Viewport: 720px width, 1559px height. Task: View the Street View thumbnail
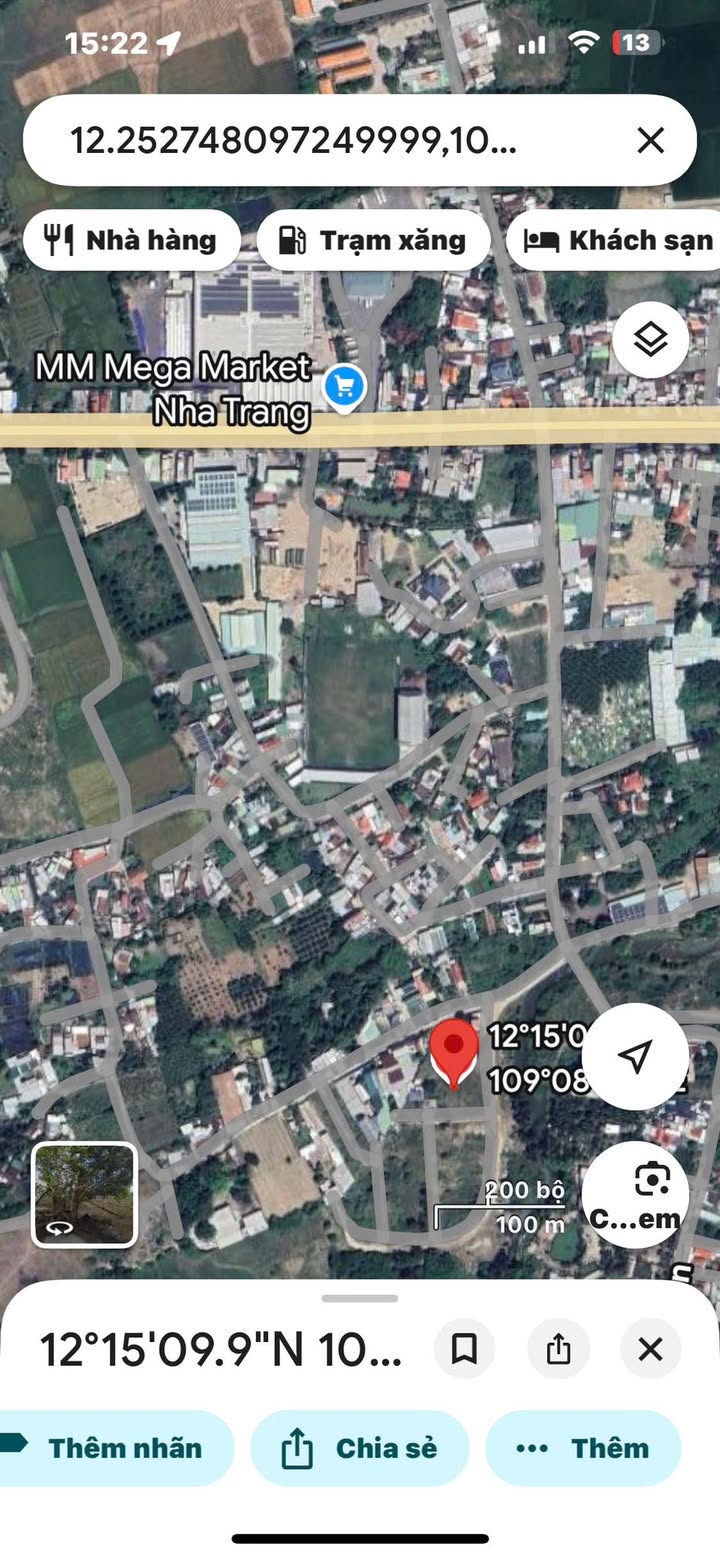84,1194
